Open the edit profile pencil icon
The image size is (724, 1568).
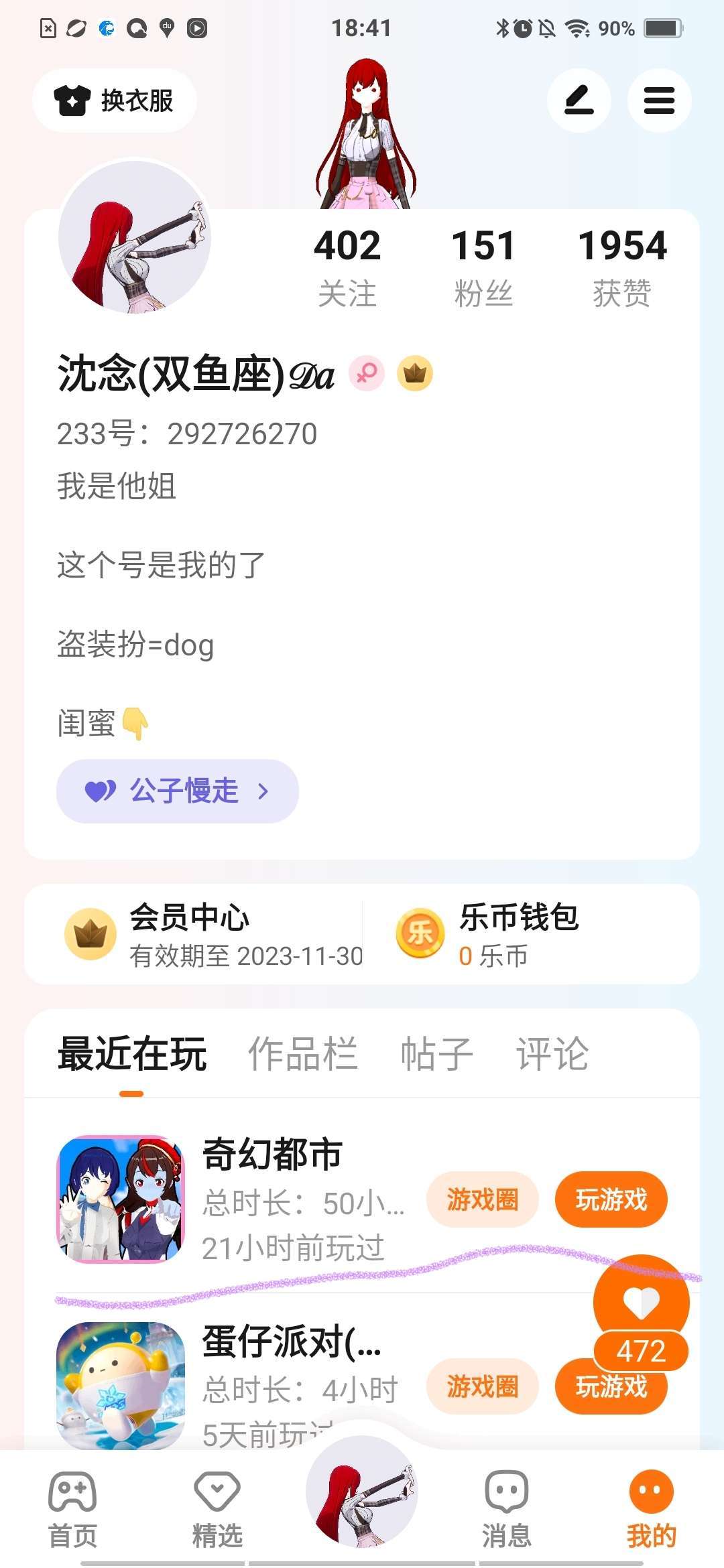(x=579, y=101)
